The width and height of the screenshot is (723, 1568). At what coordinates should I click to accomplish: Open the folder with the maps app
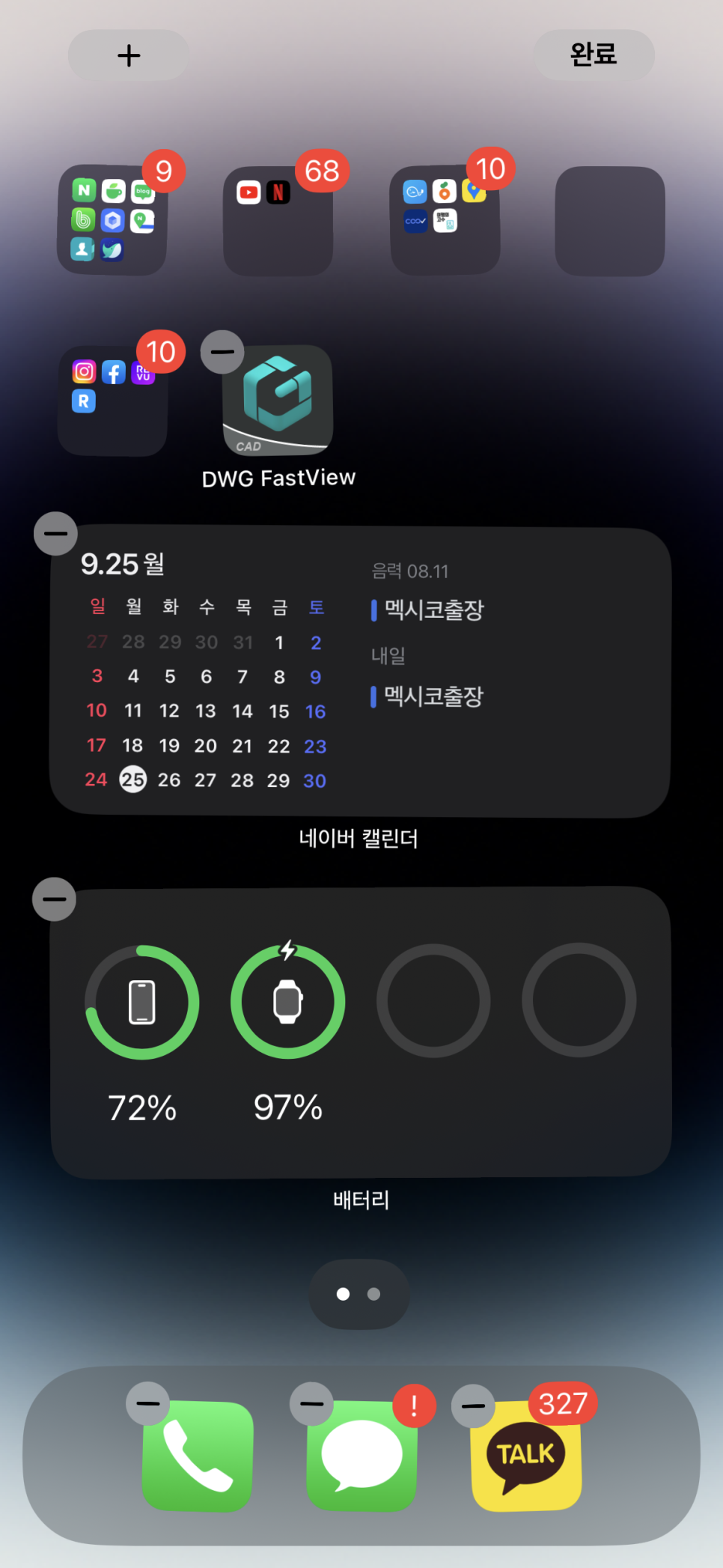click(445, 220)
